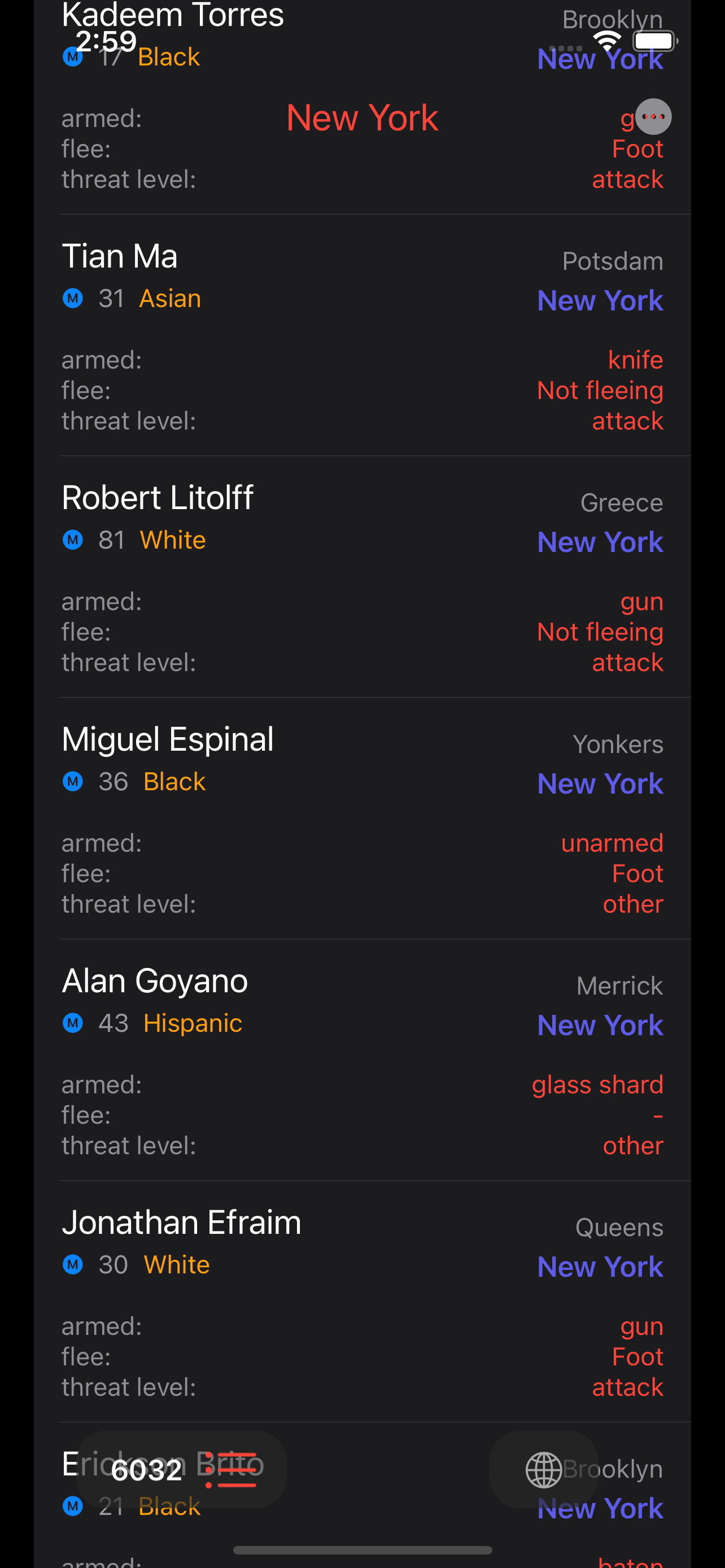
Task: Open the 6032 list filter button
Action: 181,1469
